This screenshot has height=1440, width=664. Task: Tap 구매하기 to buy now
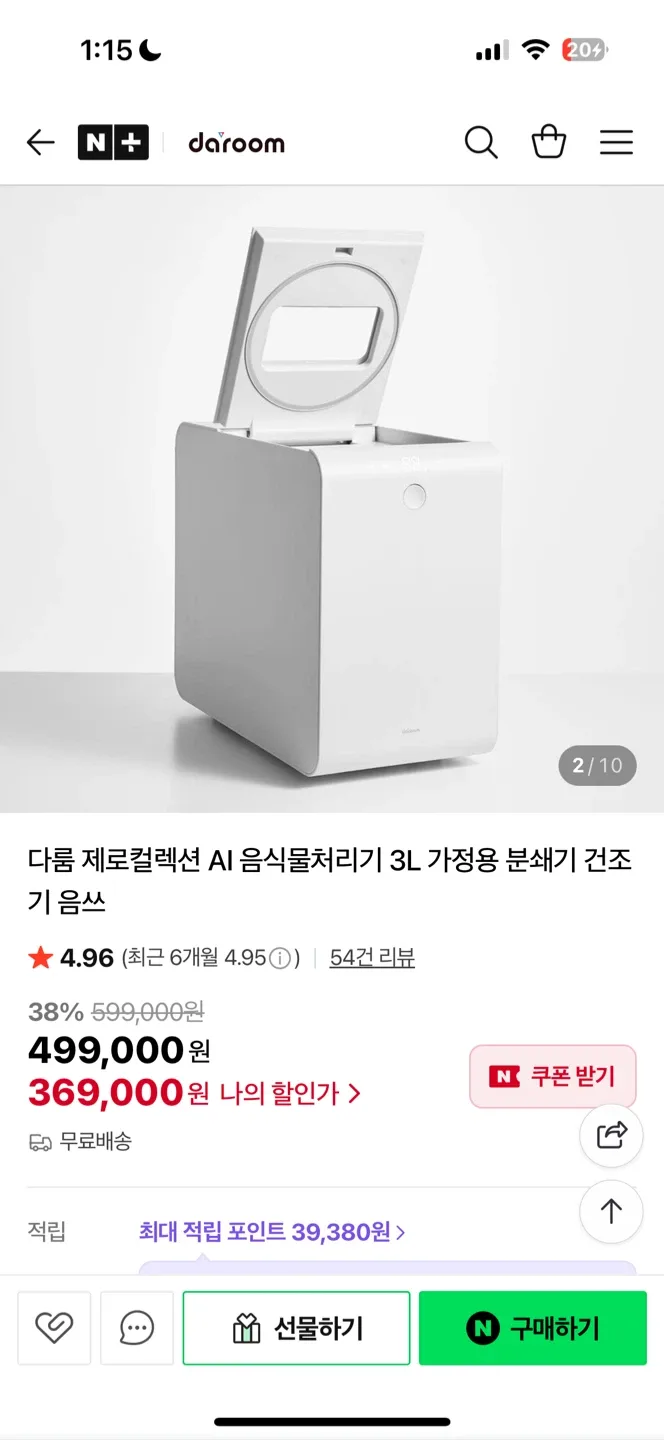click(533, 1328)
